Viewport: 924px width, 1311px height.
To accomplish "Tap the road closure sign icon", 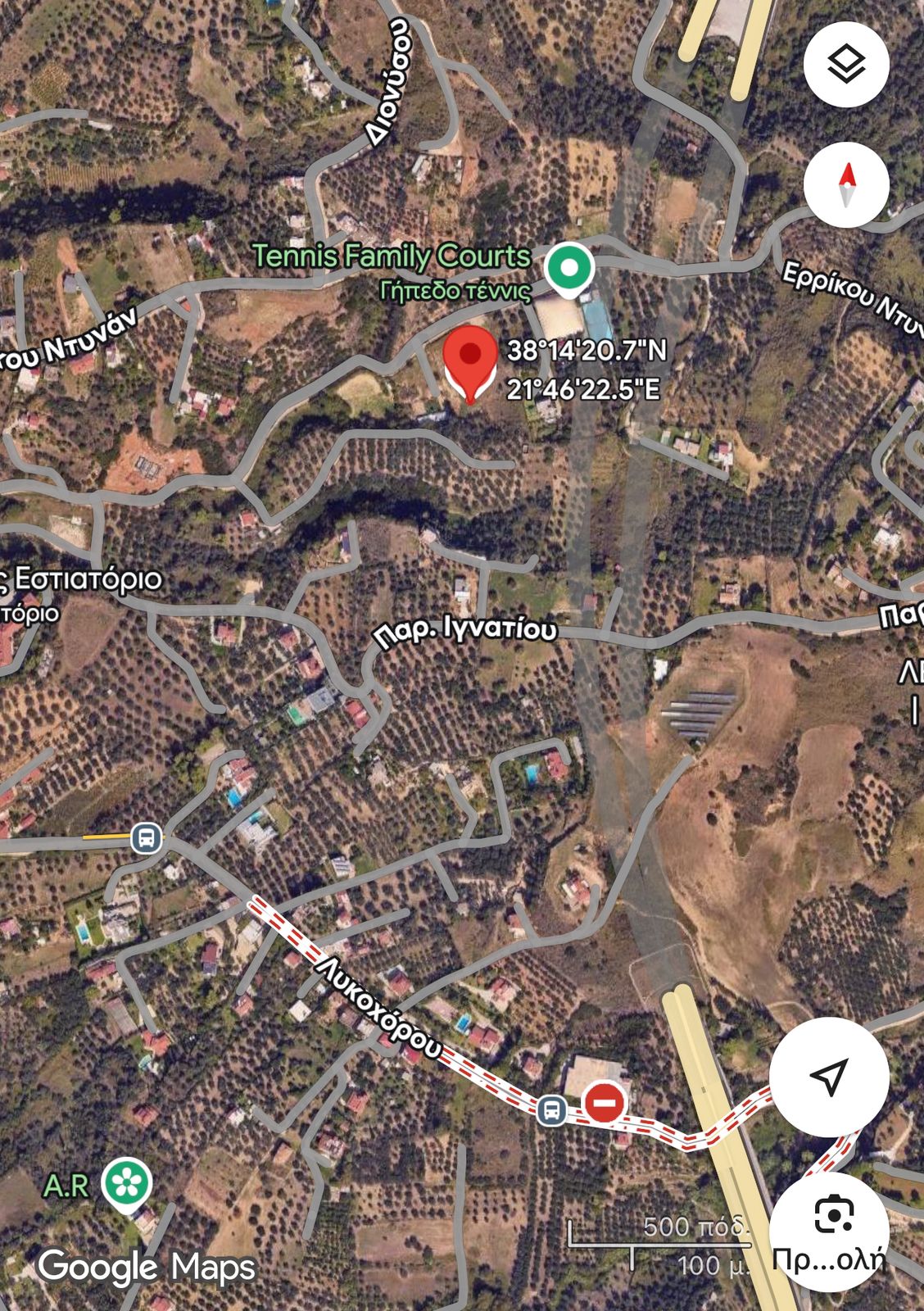I will click(605, 1102).
